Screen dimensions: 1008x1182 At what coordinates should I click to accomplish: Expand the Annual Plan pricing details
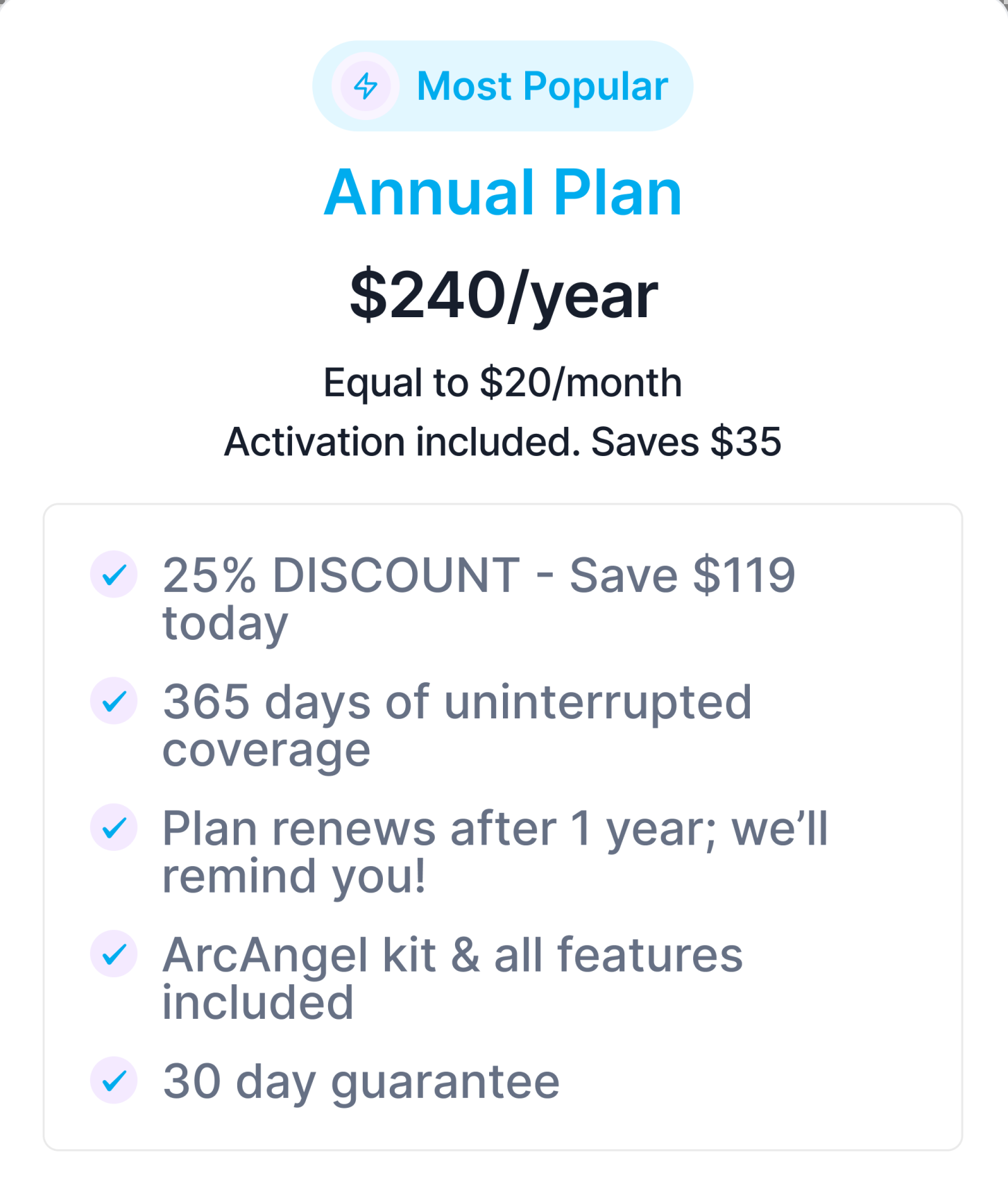504,295
